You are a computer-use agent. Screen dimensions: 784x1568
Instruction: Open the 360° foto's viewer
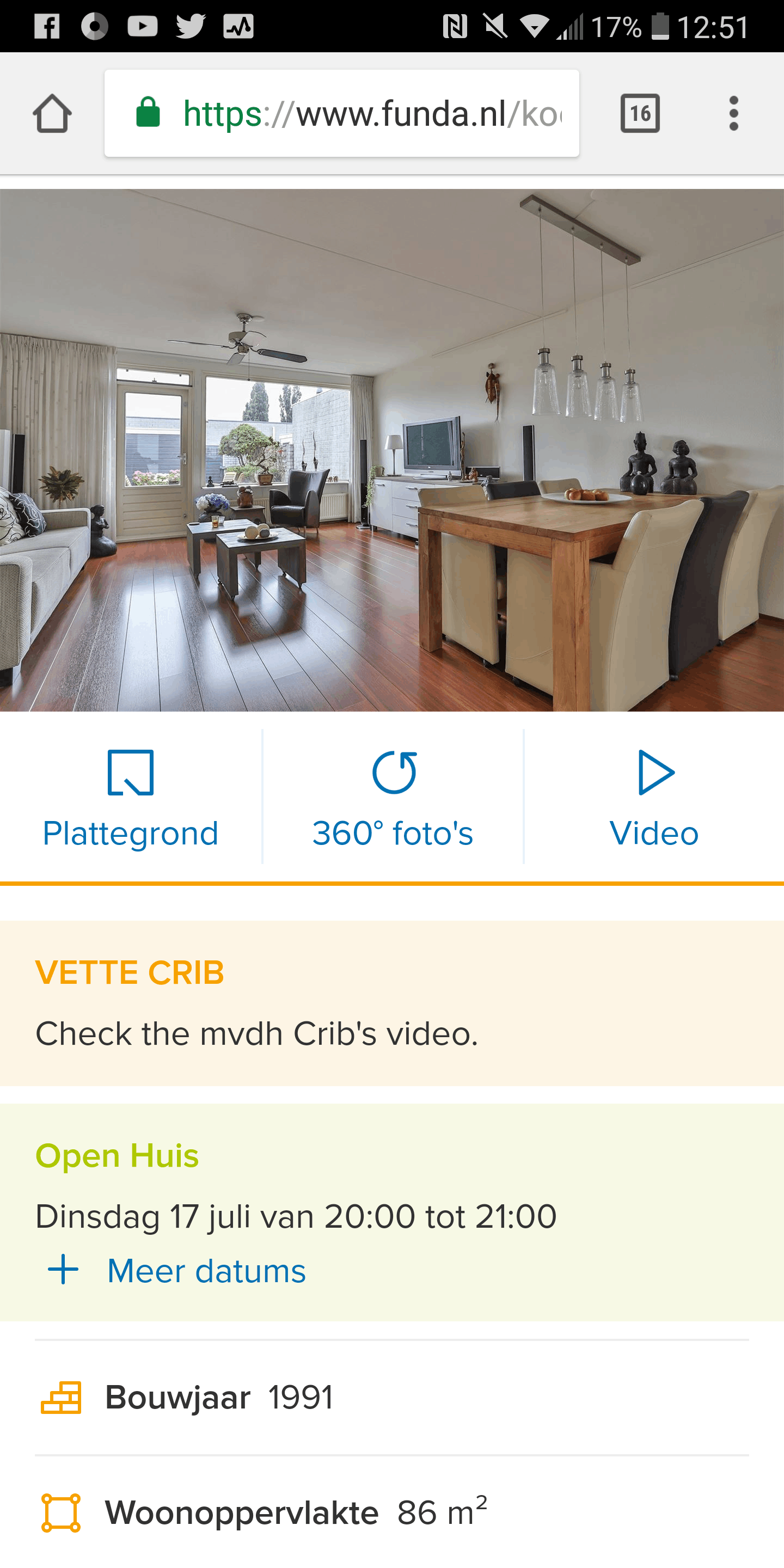(x=393, y=799)
